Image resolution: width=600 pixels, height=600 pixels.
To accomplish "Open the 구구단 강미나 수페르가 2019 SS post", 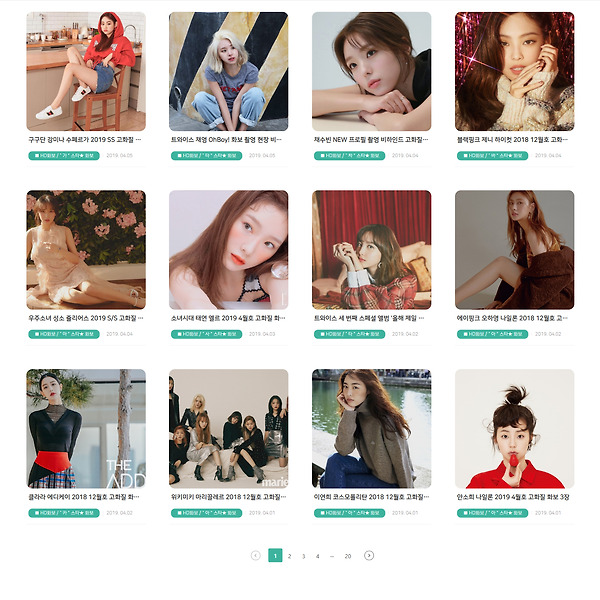I will tap(85, 72).
